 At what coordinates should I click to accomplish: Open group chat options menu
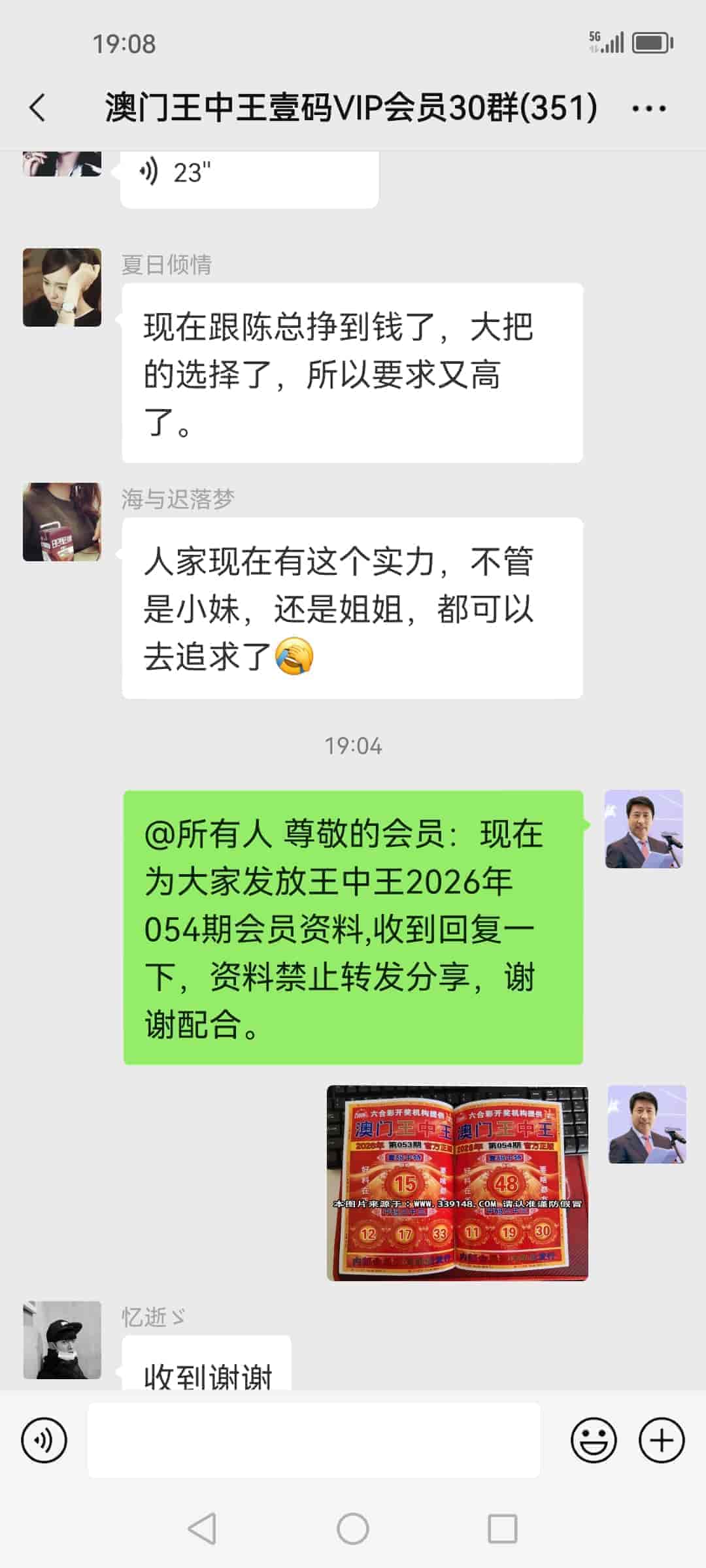[648, 108]
